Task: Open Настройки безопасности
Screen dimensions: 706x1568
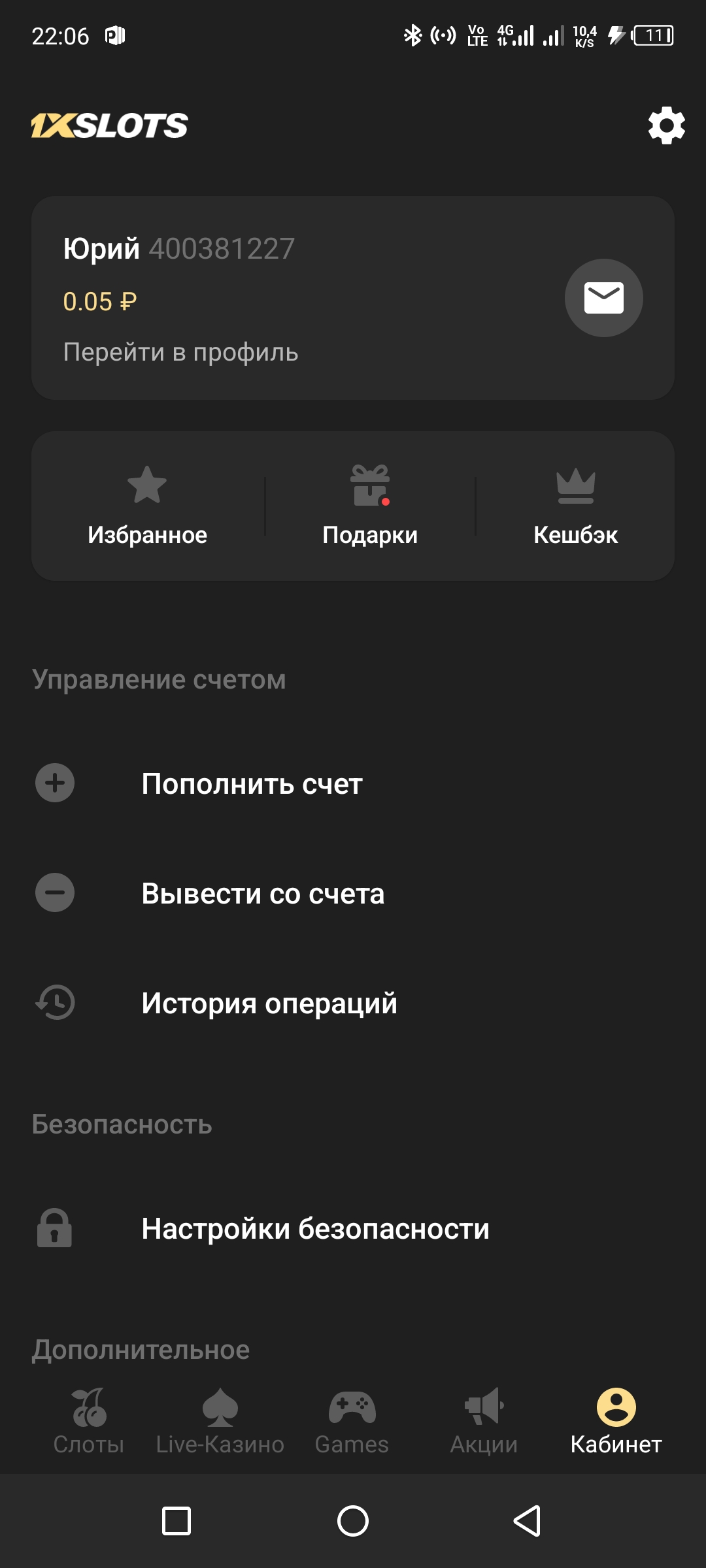Action: coord(315,1228)
